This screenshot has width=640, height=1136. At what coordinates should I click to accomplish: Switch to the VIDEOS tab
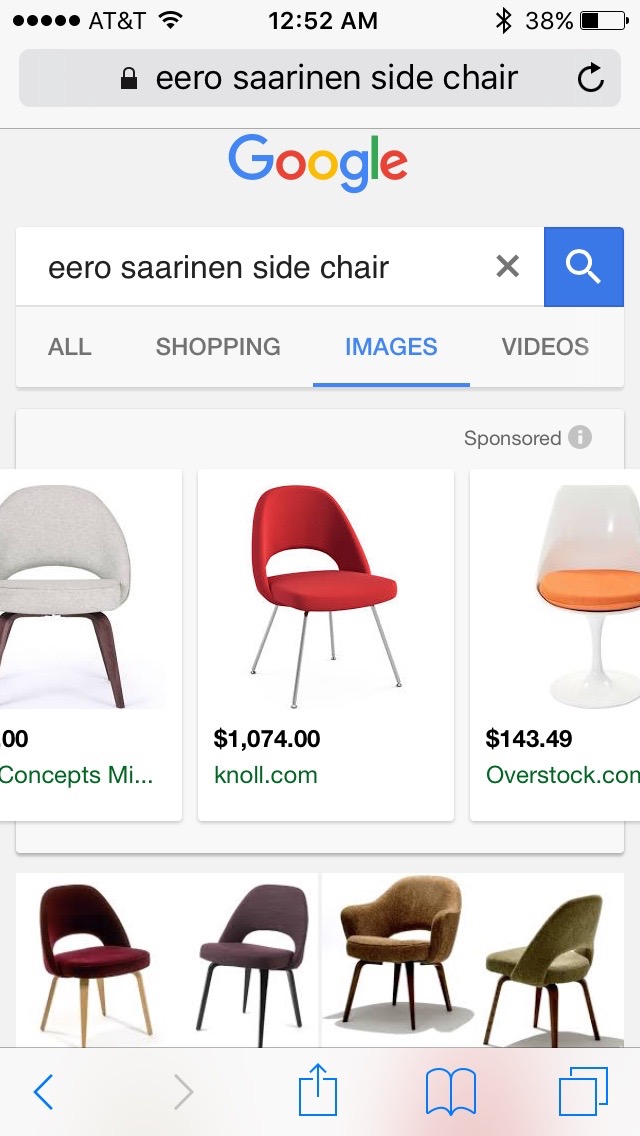545,347
